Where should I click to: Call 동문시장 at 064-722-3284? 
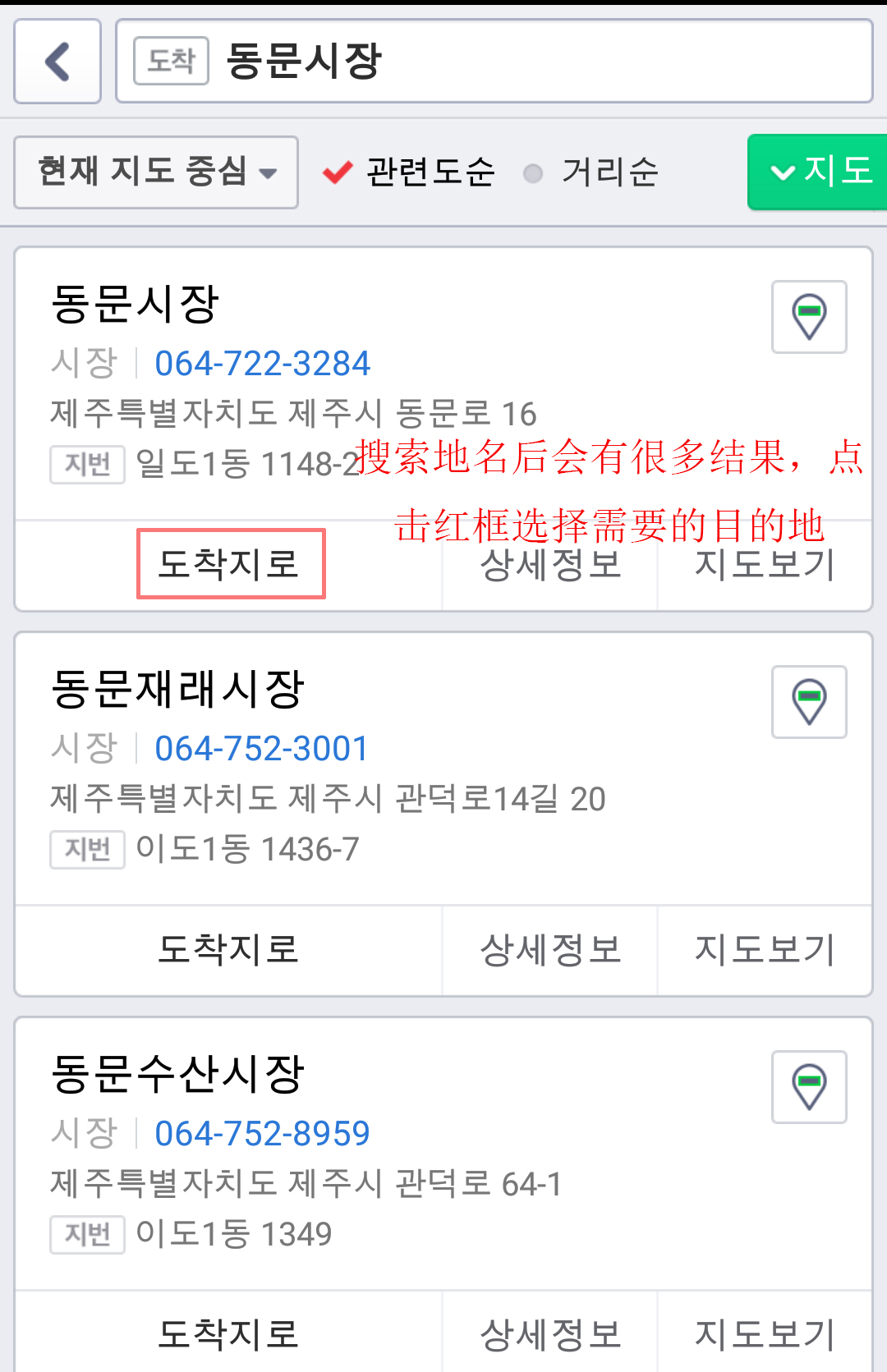(262, 364)
